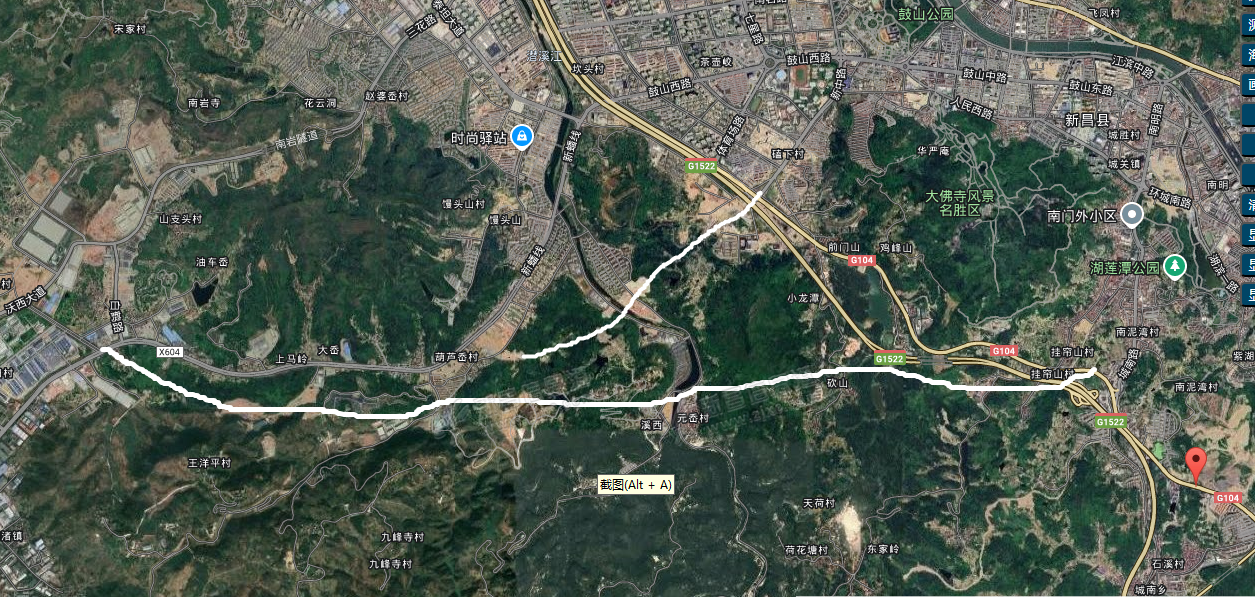Image resolution: width=1255 pixels, height=597 pixels.
Task: Open the 湖莲潭公园 green park marker
Action: point(1175,266)
